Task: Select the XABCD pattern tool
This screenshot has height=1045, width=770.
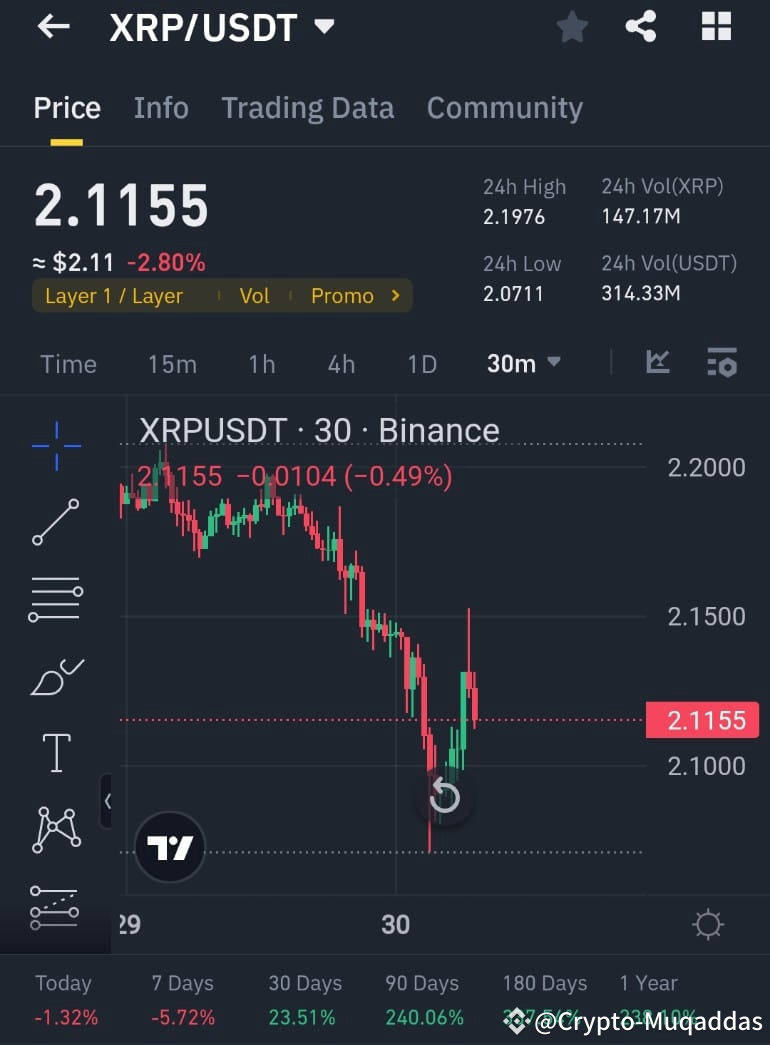Action: coord(55,829)
